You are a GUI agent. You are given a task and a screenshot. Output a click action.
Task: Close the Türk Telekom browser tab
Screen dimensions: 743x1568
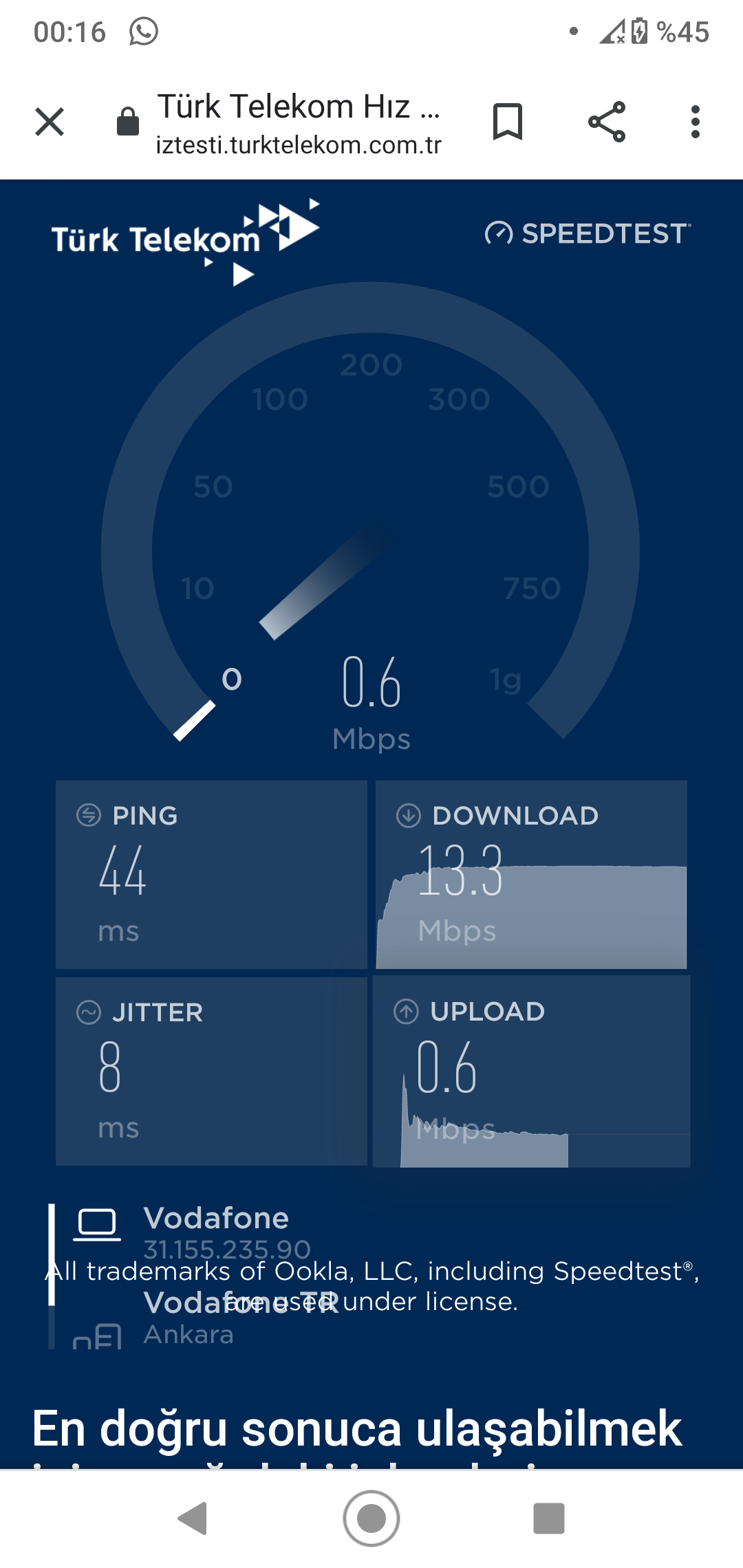tap(50, 122)
